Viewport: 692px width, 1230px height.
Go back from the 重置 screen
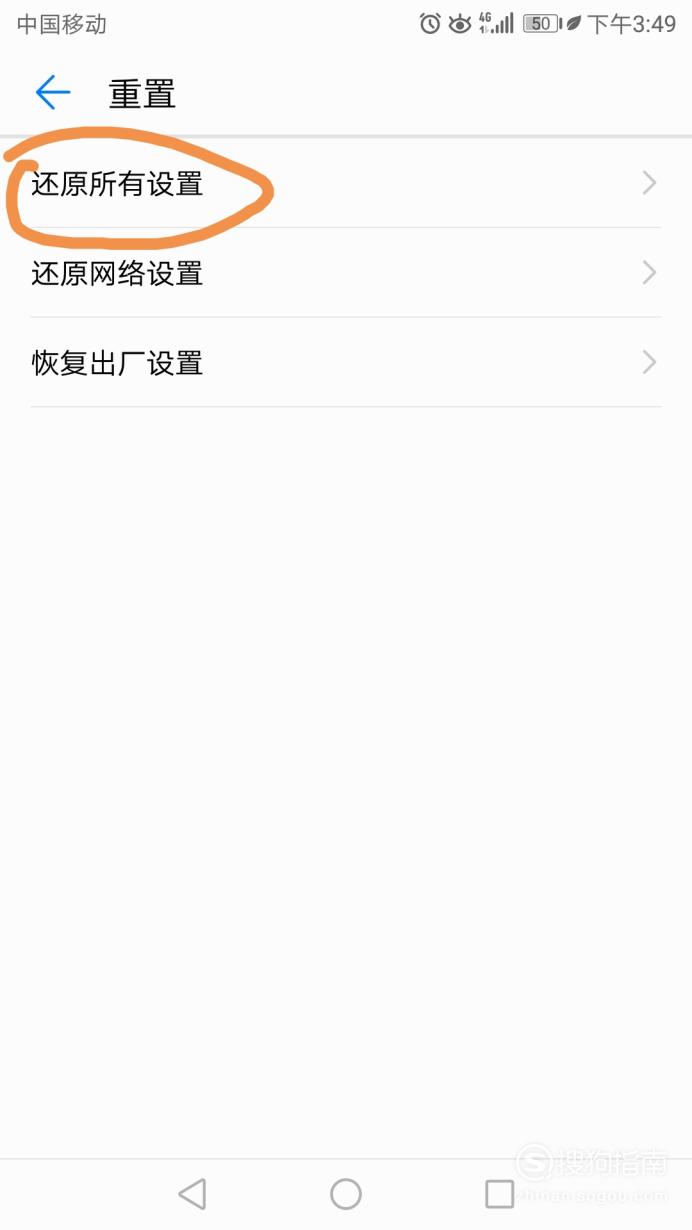(x=53, y=93)
